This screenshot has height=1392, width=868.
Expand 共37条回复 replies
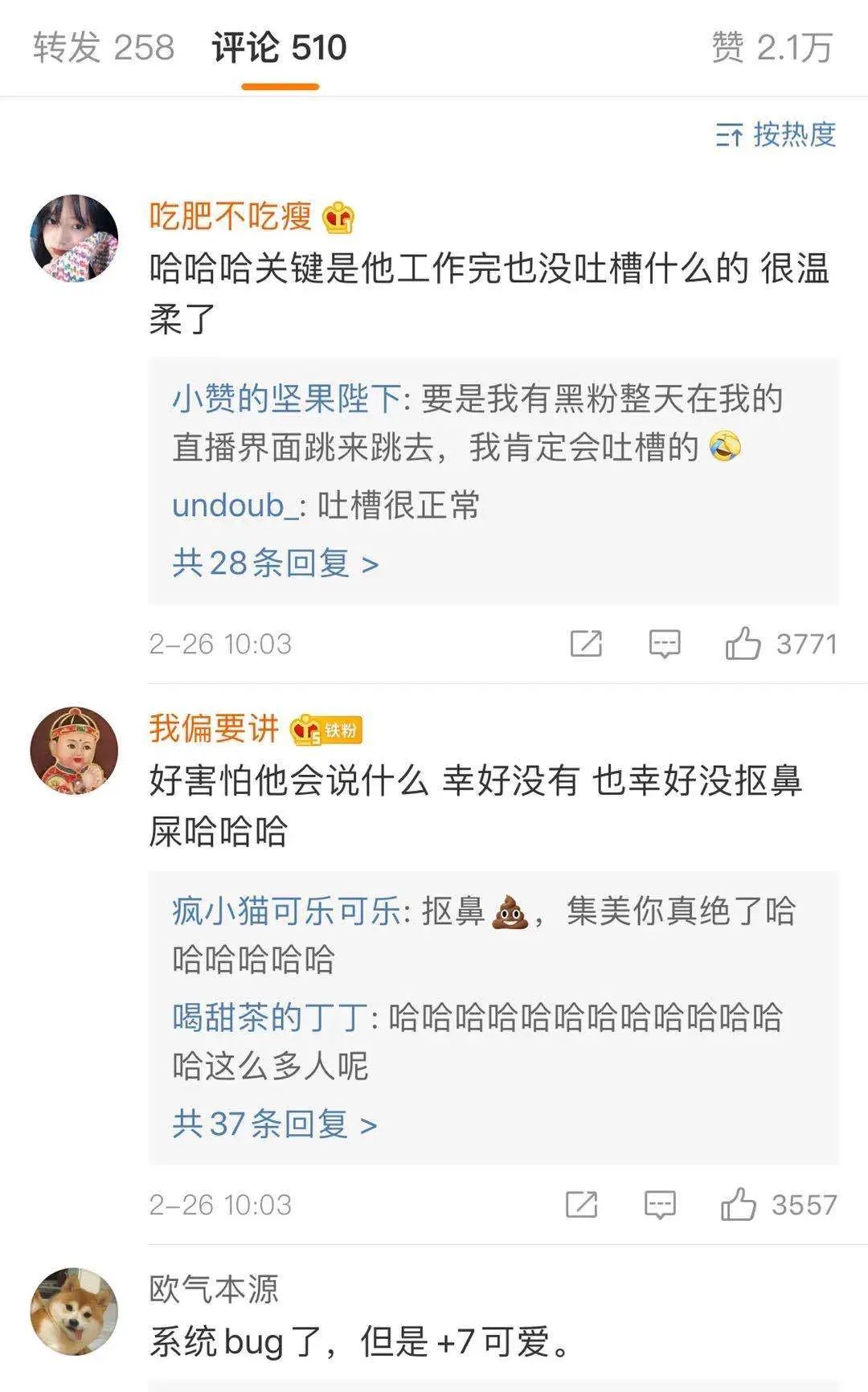click(274, 1124)
